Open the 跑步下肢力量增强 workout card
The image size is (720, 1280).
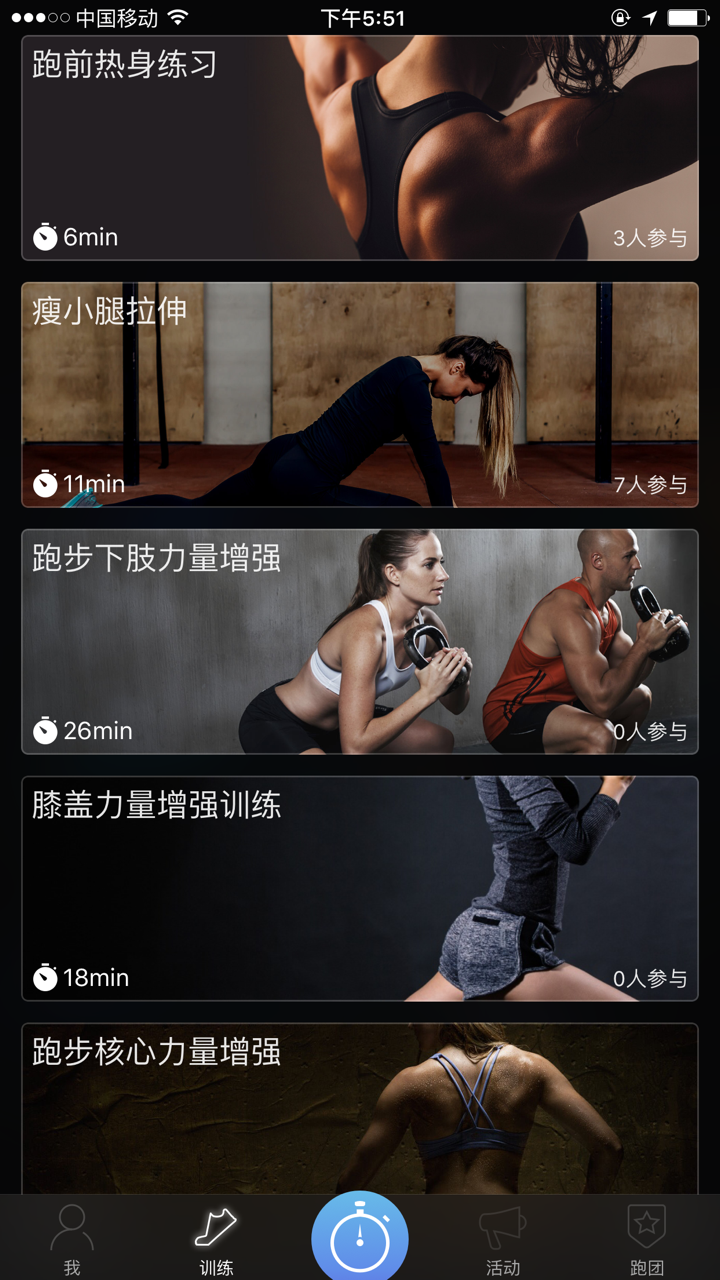pos(360,640)
